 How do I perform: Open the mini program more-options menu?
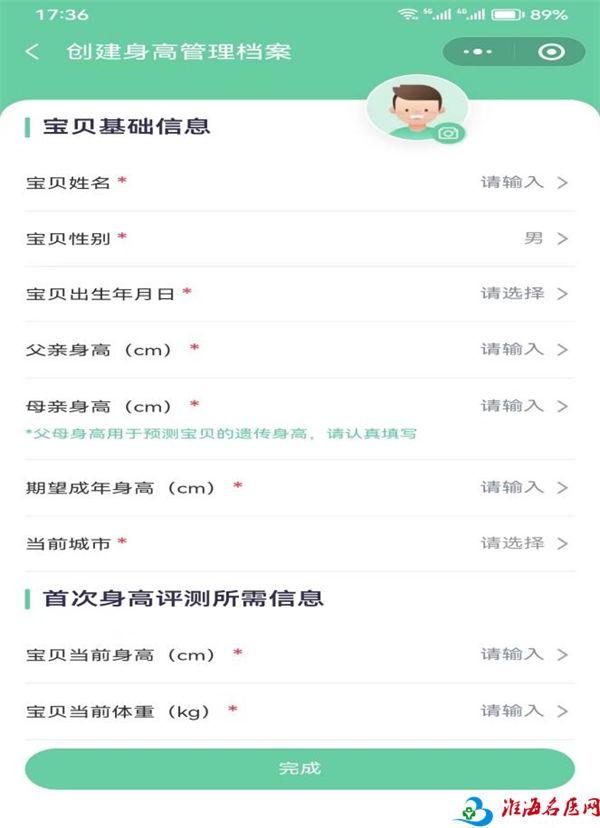tap(478, 52)
